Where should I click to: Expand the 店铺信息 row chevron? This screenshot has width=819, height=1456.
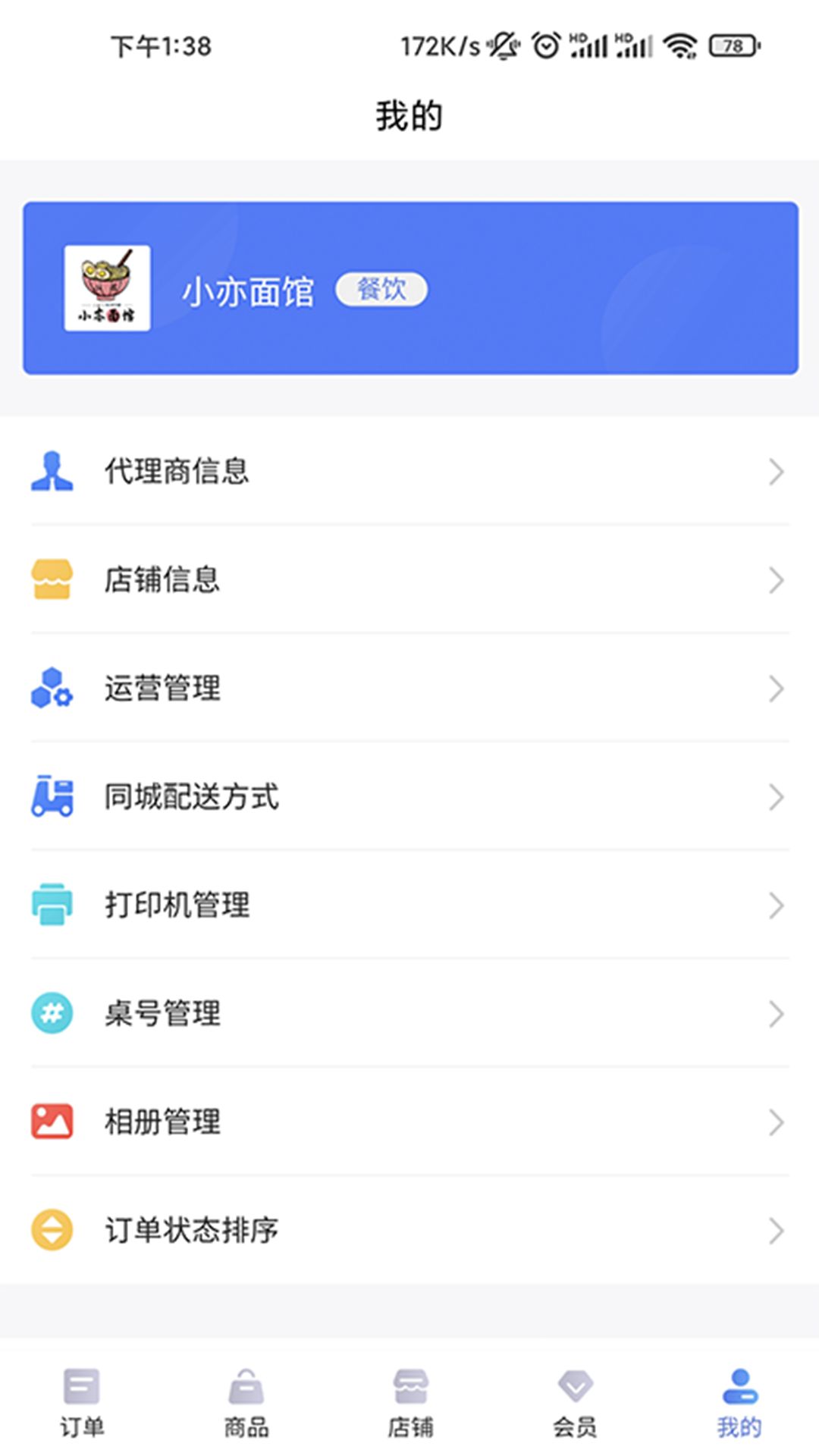tap(776, 580)
